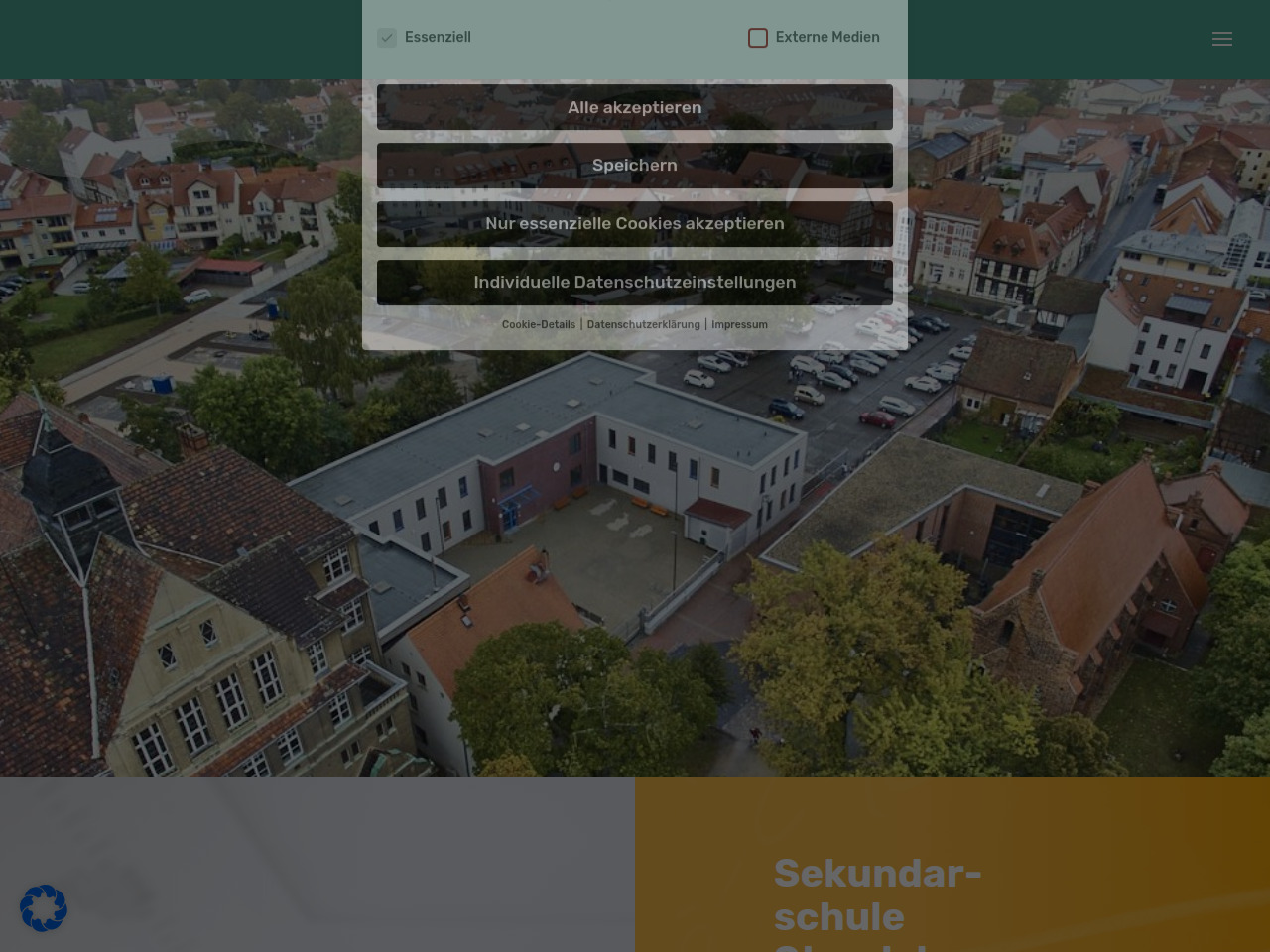Open the Cookie-Details link
This screenshot has height=952, width=1270.
pos(538,324)
